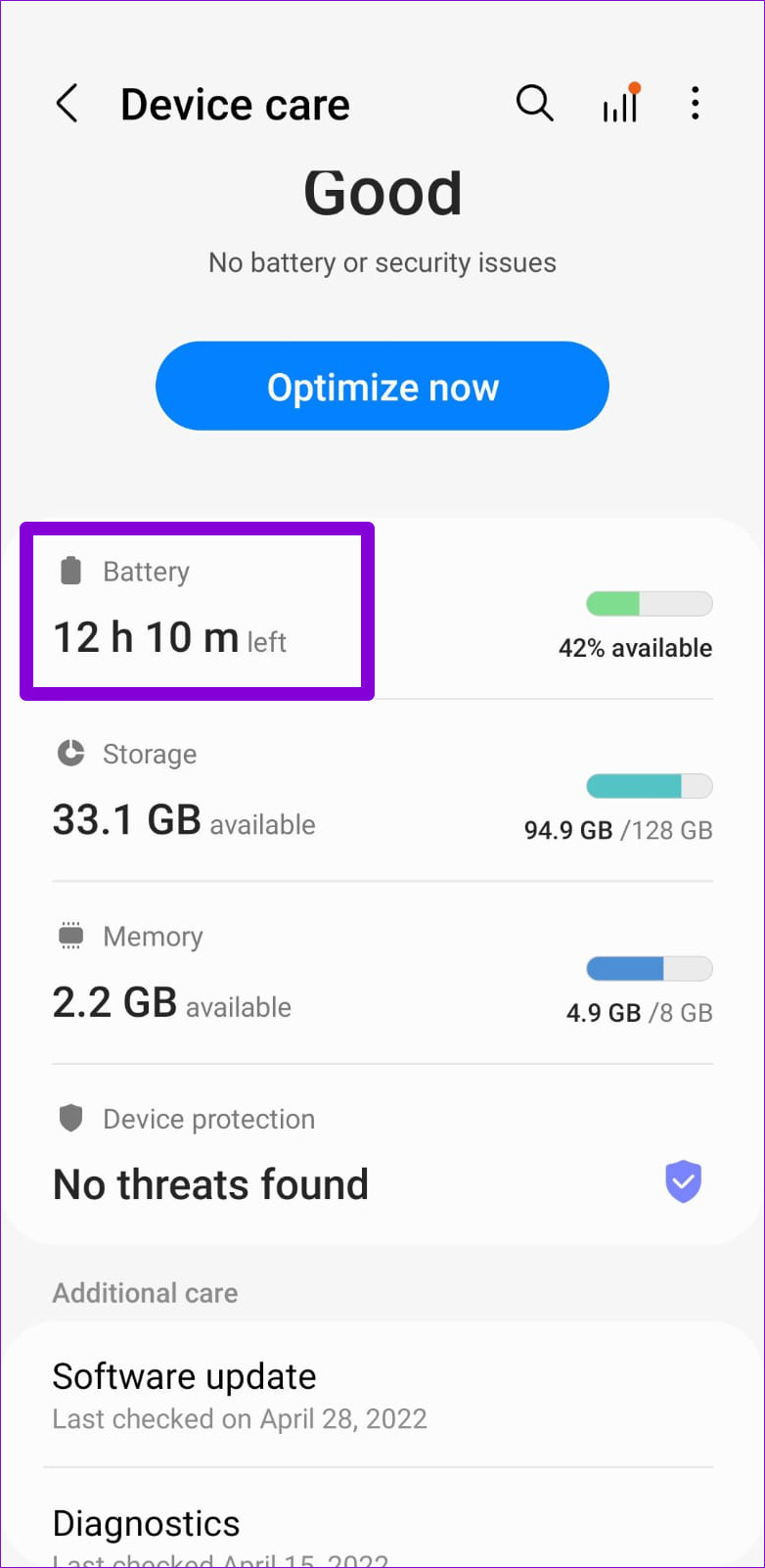Viewport: 765px width, 1568px height.
Task: Tap the blue verified shield badge
Action: [683, 1182]
